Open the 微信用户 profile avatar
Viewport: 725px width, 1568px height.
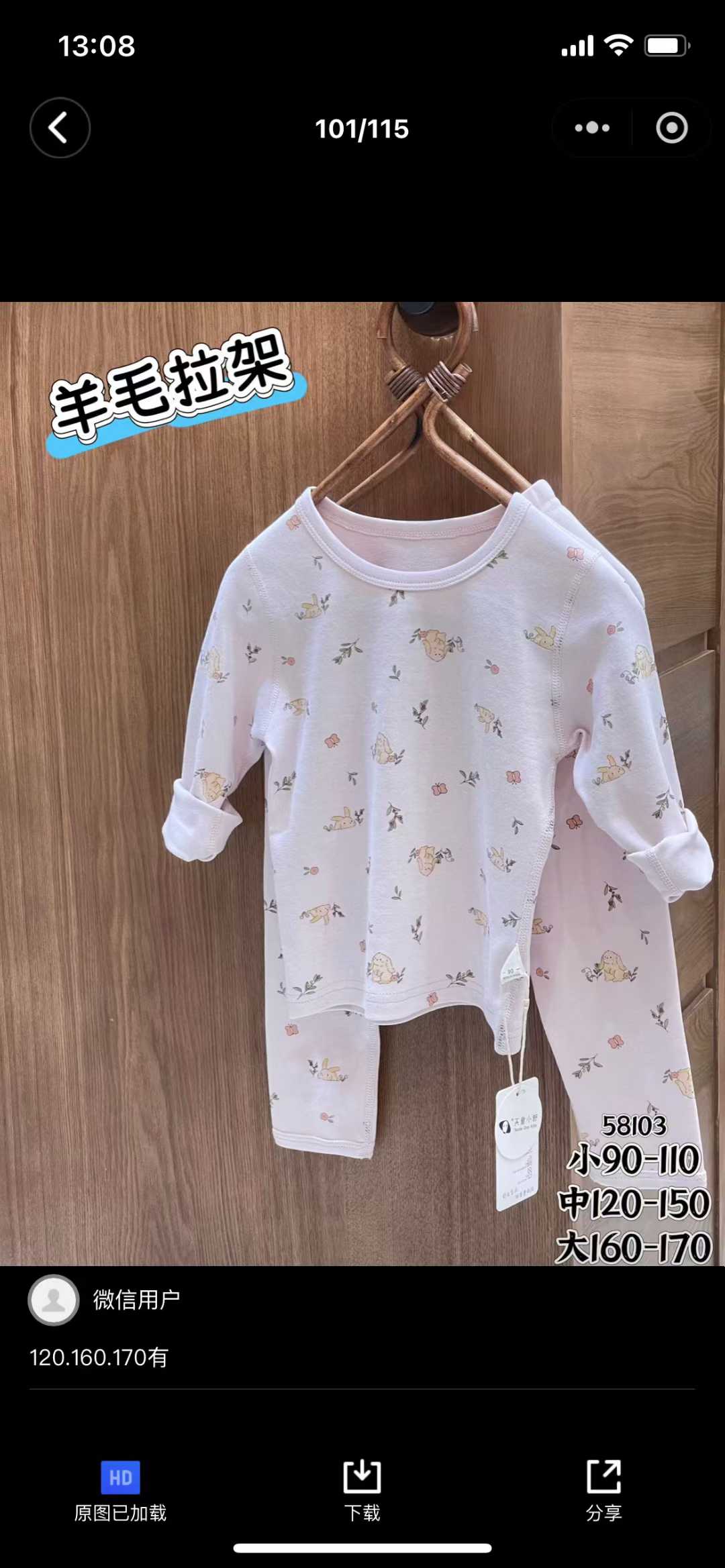54,1300
